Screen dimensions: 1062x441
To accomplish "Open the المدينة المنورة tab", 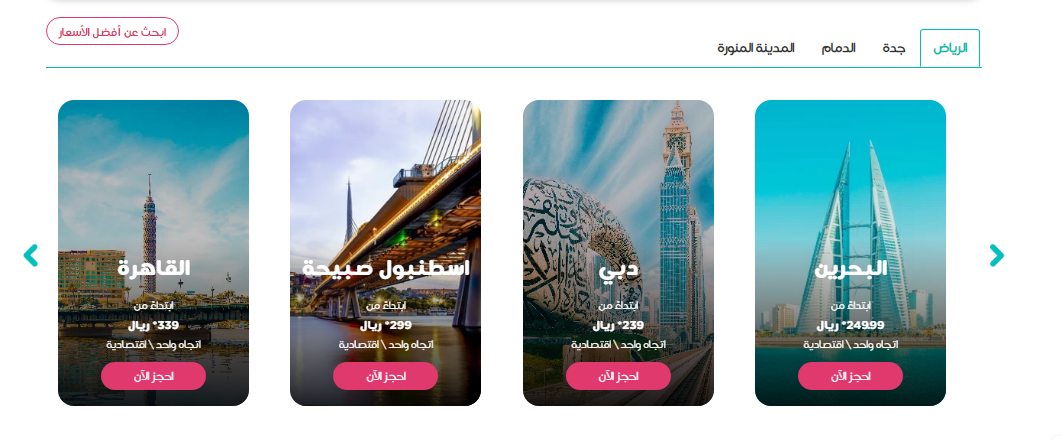I will 756,49.
